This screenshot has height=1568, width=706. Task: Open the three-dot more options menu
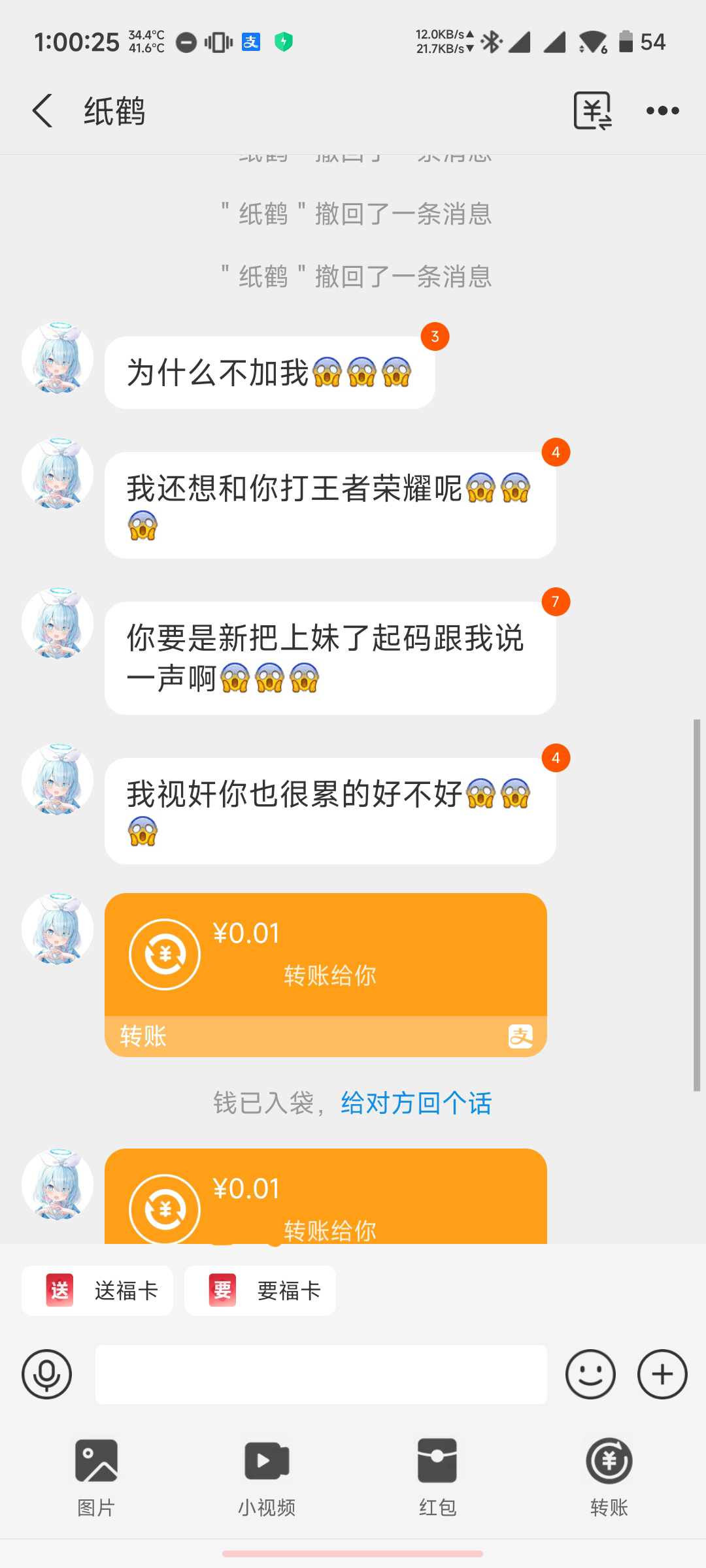662,111
